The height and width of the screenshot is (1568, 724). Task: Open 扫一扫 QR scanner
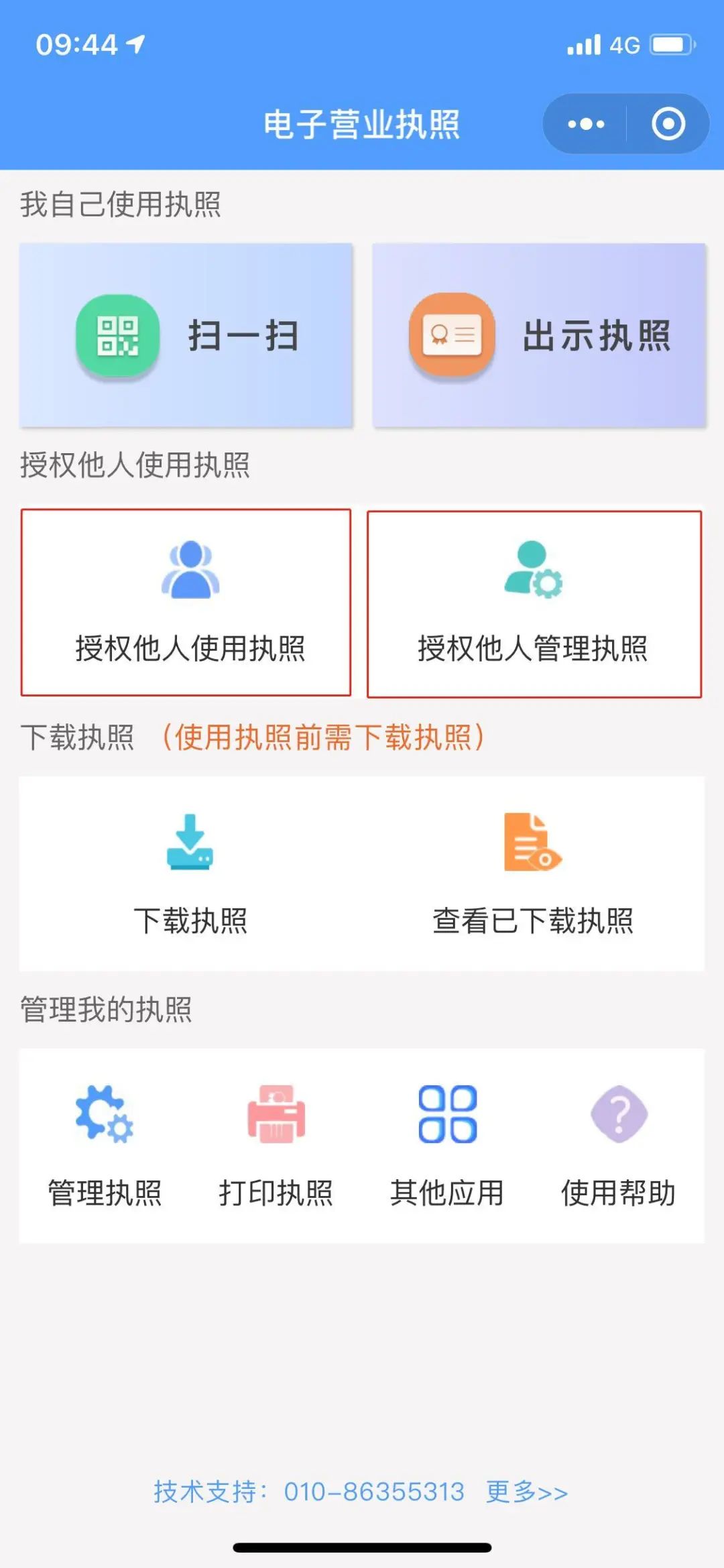pyautogui.click(x=186, y=335)
